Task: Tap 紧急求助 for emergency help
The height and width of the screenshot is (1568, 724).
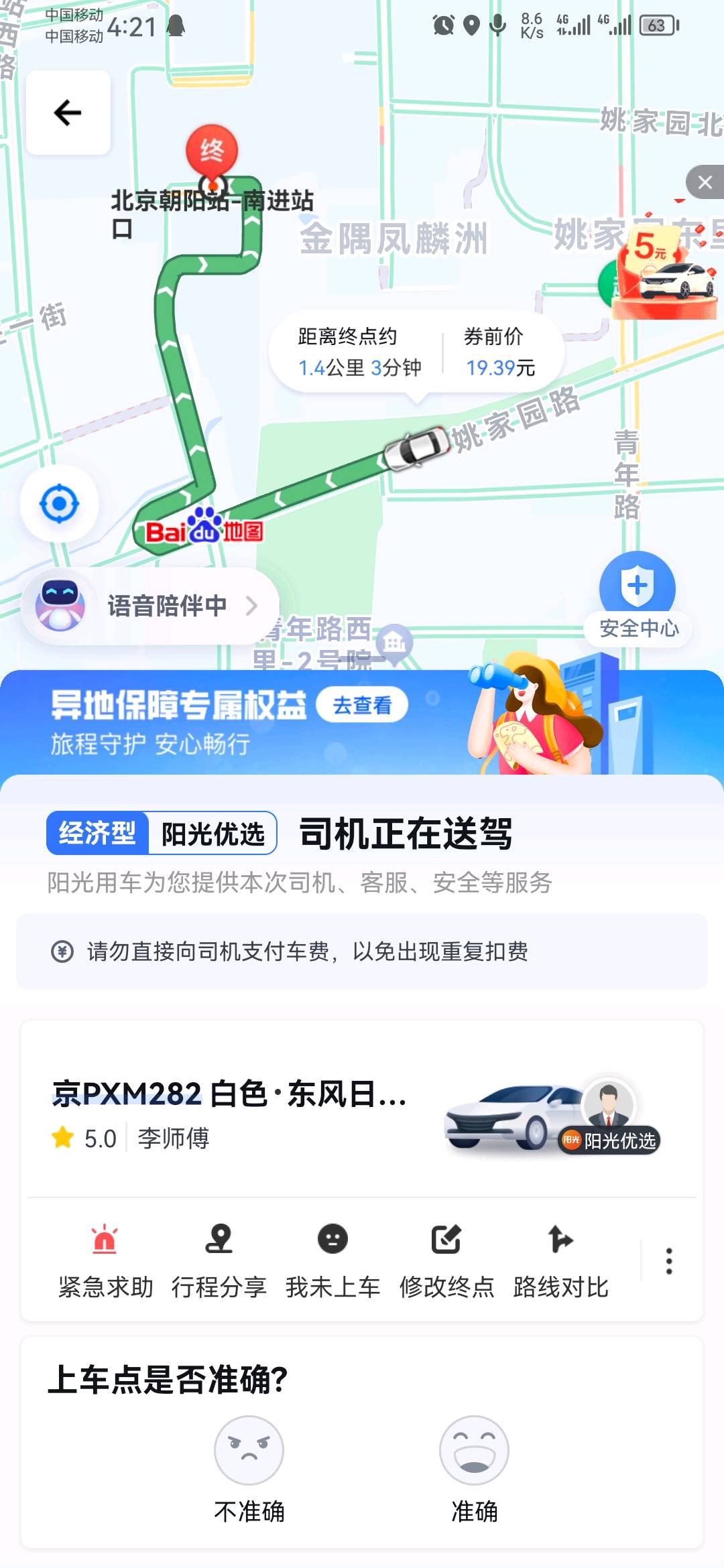Action: (x=105, y=1261)
